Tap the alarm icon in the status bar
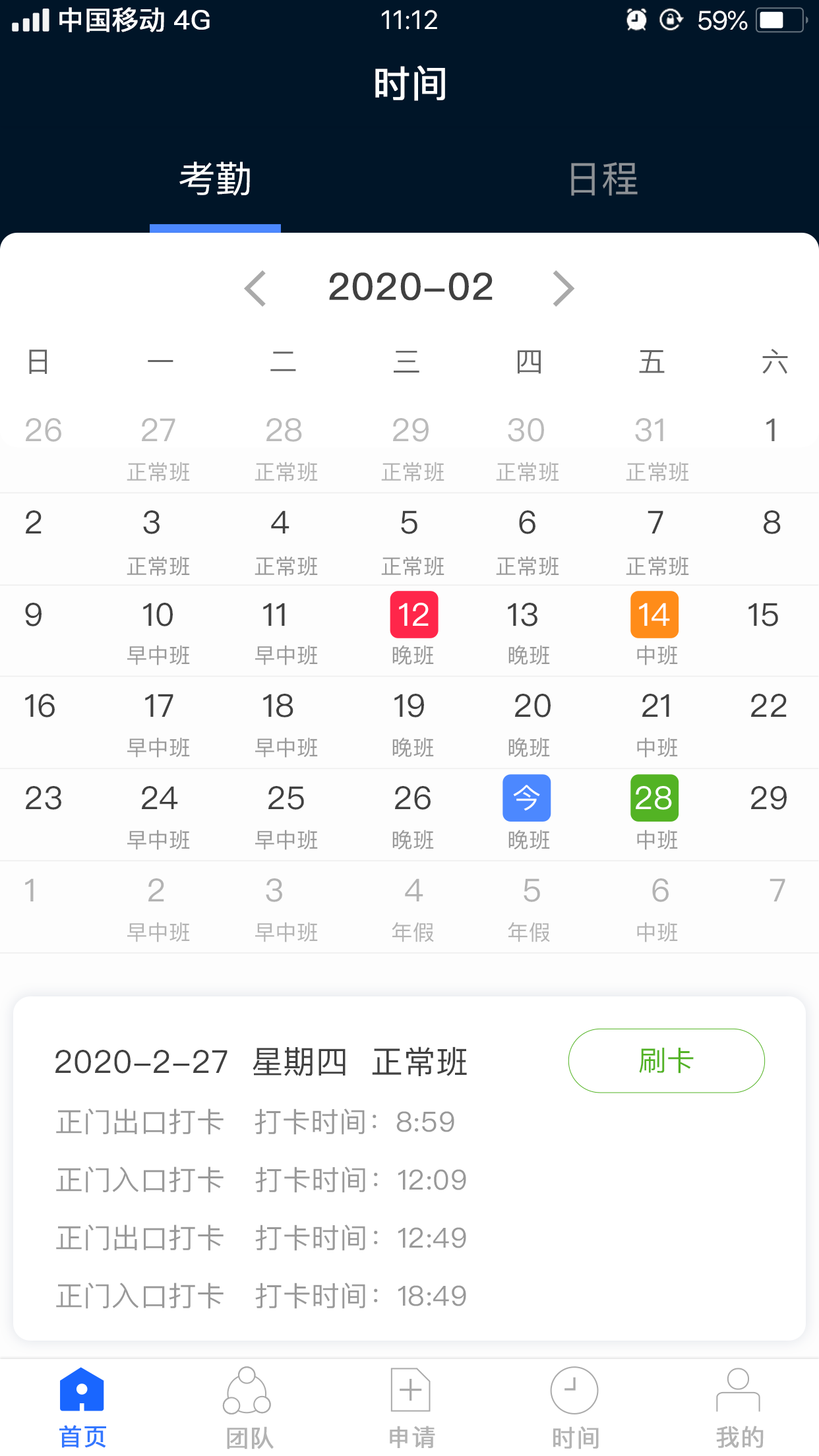819x1456 pixels. (635, 20)
